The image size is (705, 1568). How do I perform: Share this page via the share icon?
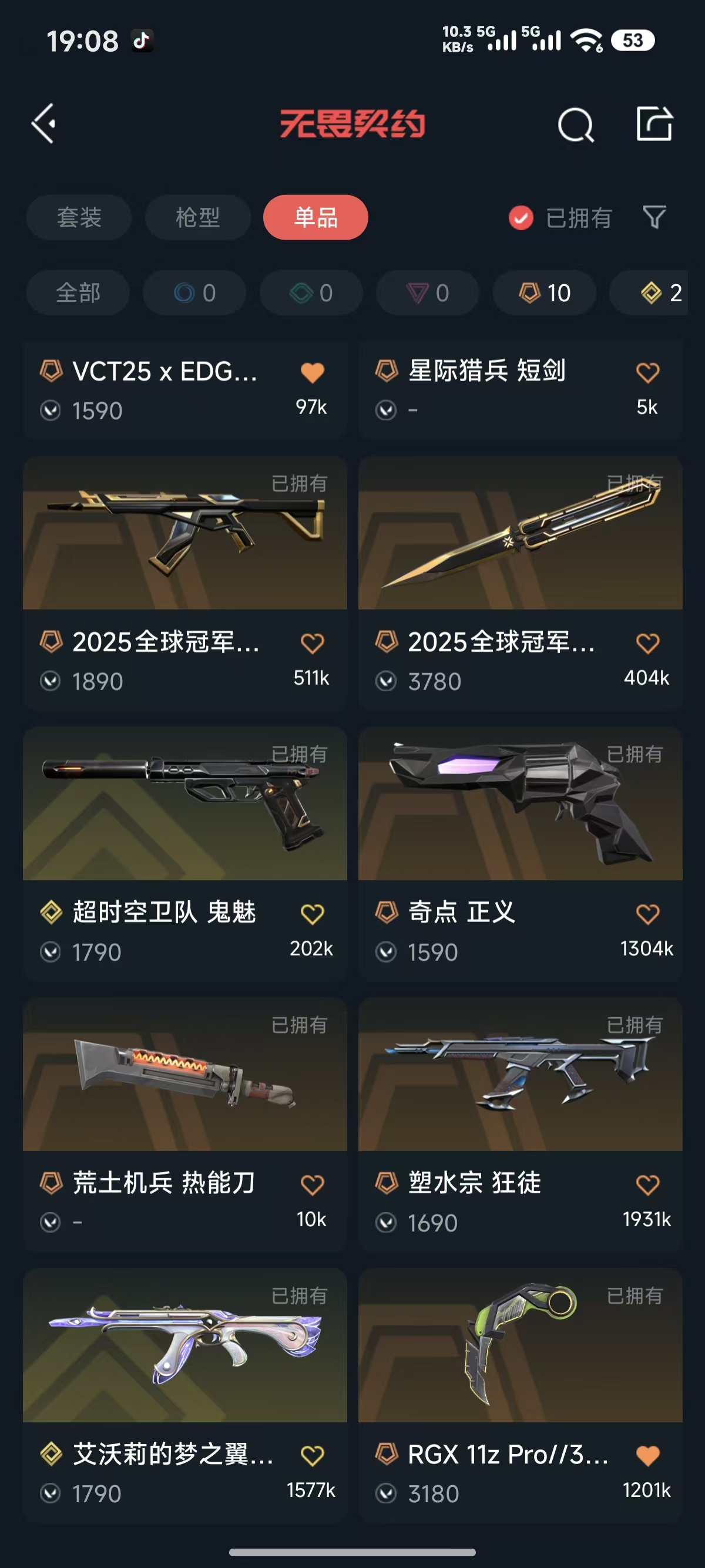[654, 124]
